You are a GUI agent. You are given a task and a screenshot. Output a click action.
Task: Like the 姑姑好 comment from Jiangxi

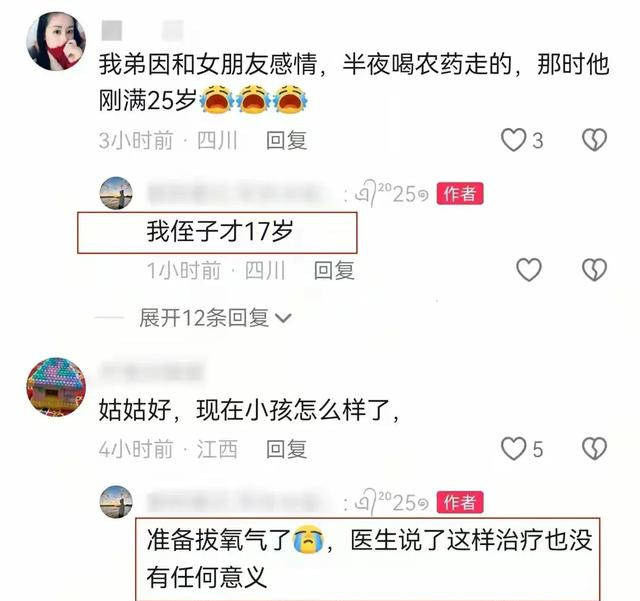(x=513, y=449)
